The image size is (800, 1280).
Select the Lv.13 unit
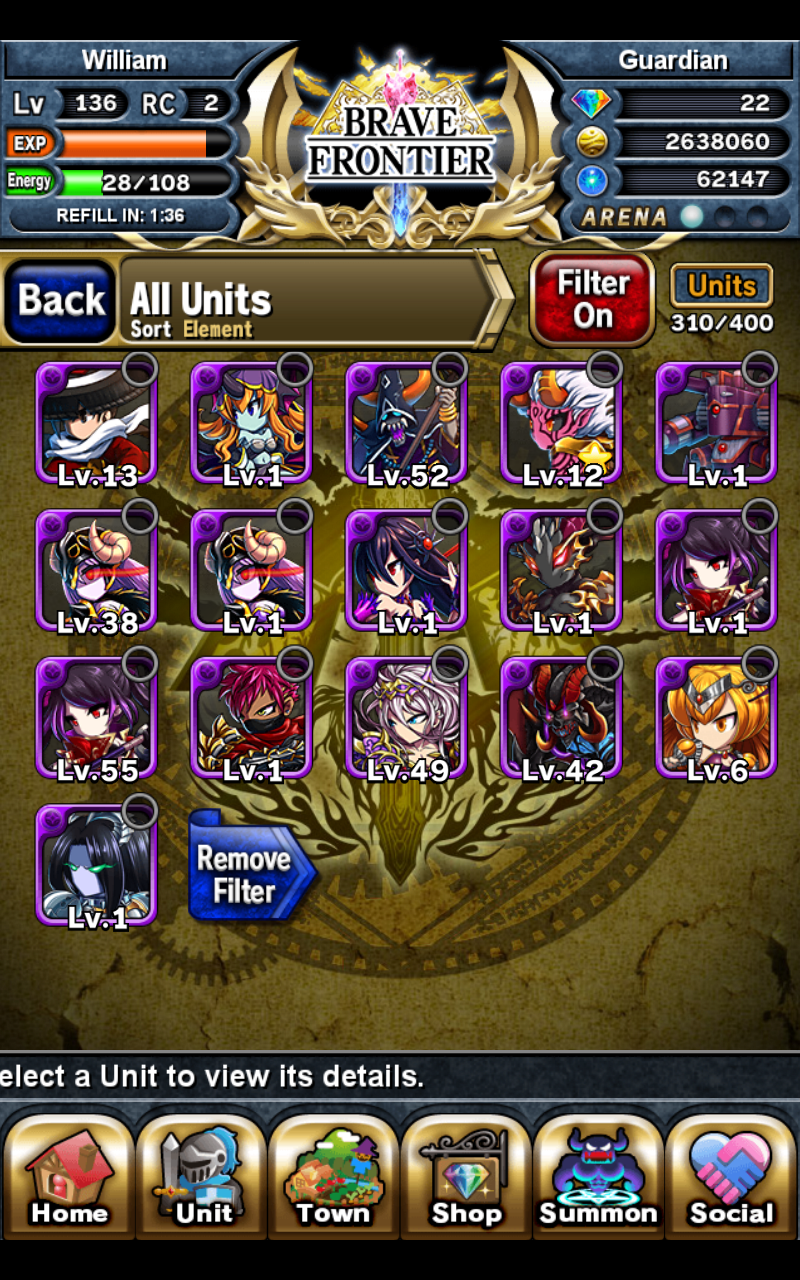tap(96, 423)
